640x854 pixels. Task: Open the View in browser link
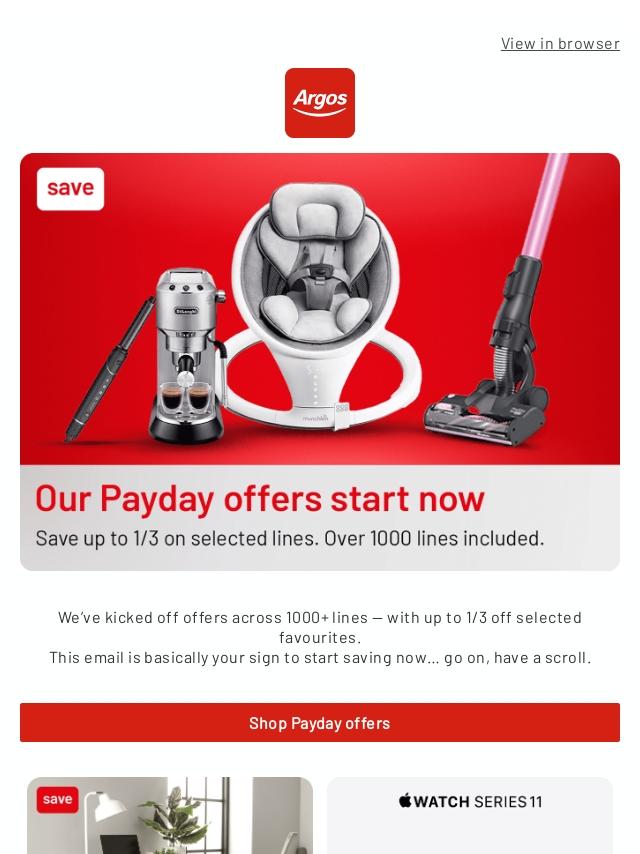coord(560,43)
